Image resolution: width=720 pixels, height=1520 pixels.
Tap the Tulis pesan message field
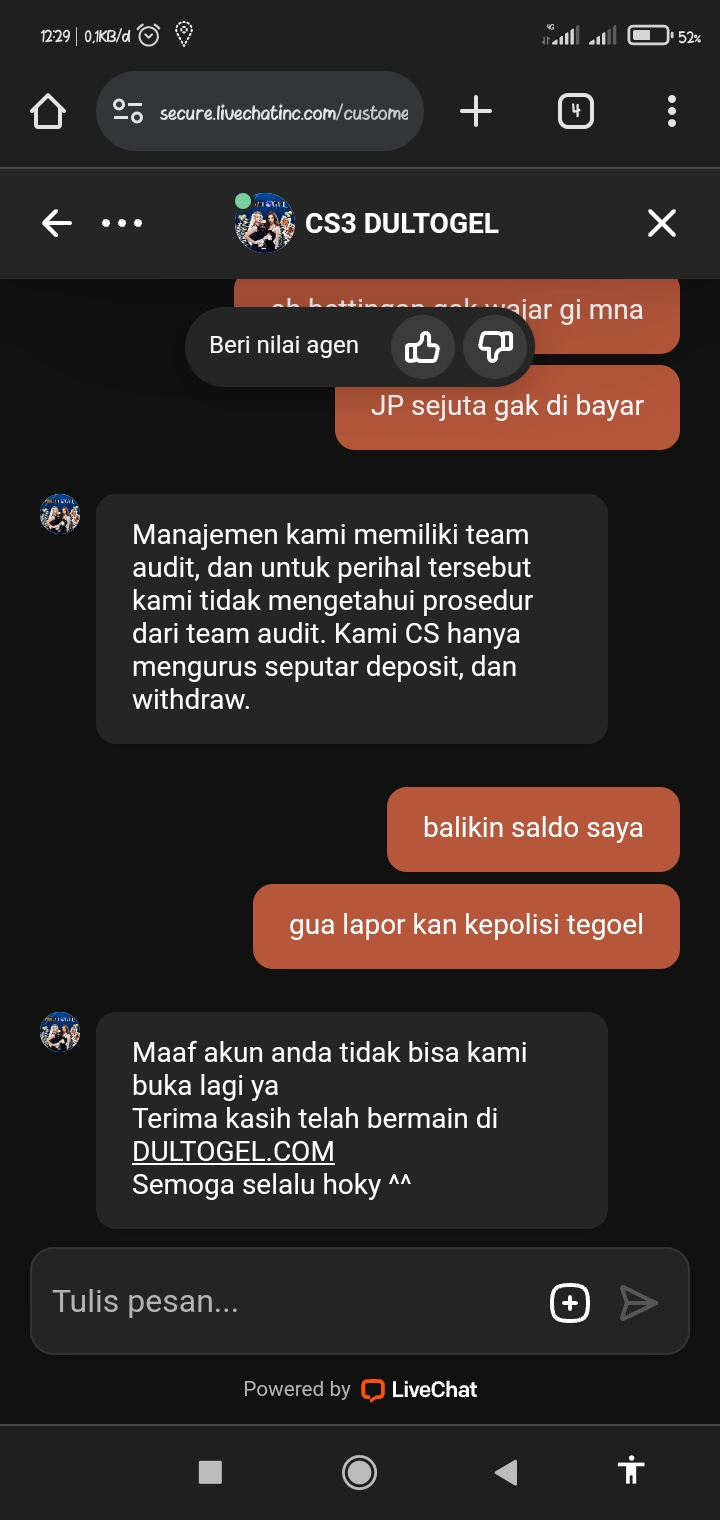pyautogui.click(x=290, y=1301)
